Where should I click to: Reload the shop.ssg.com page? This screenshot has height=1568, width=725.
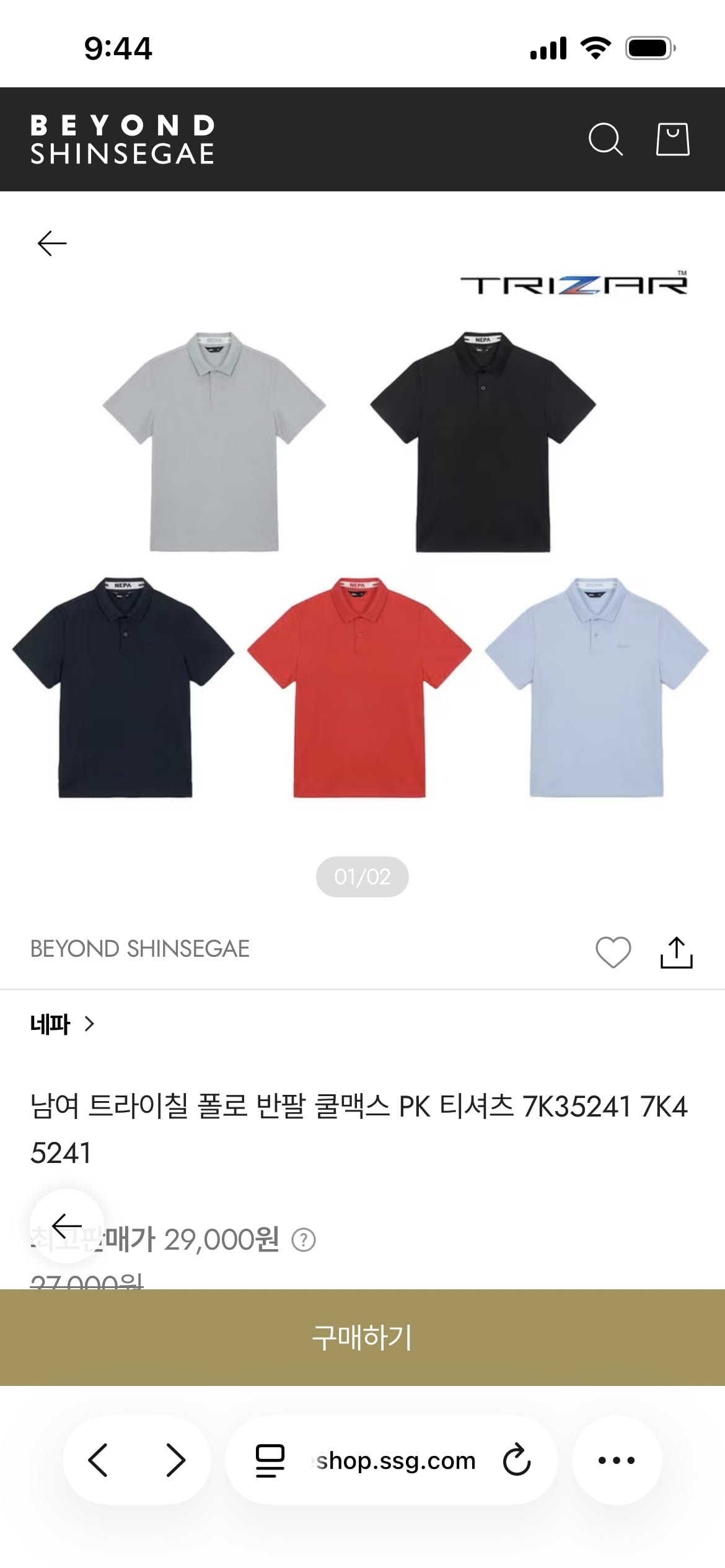coord(517,1460)
